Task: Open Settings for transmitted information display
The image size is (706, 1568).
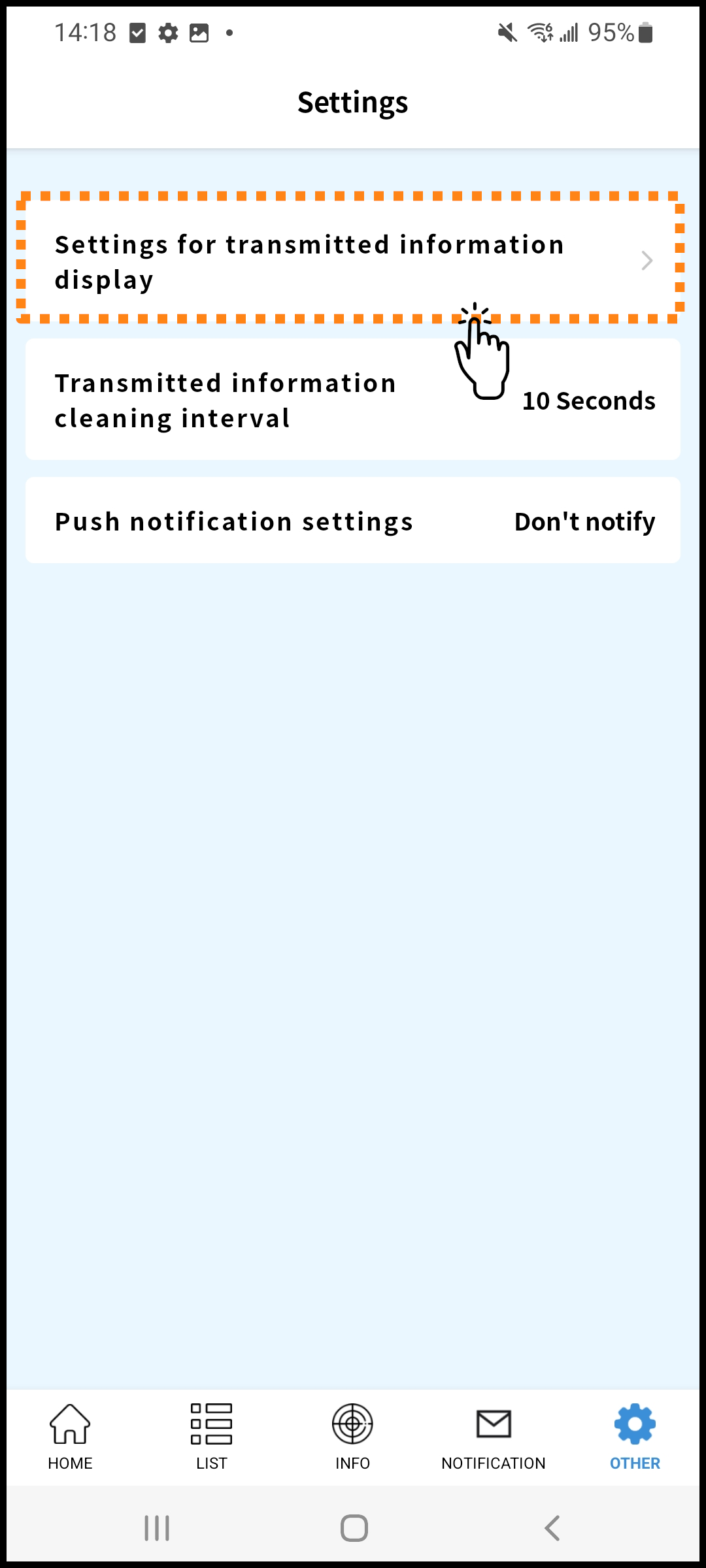Action: click(353, 261)
